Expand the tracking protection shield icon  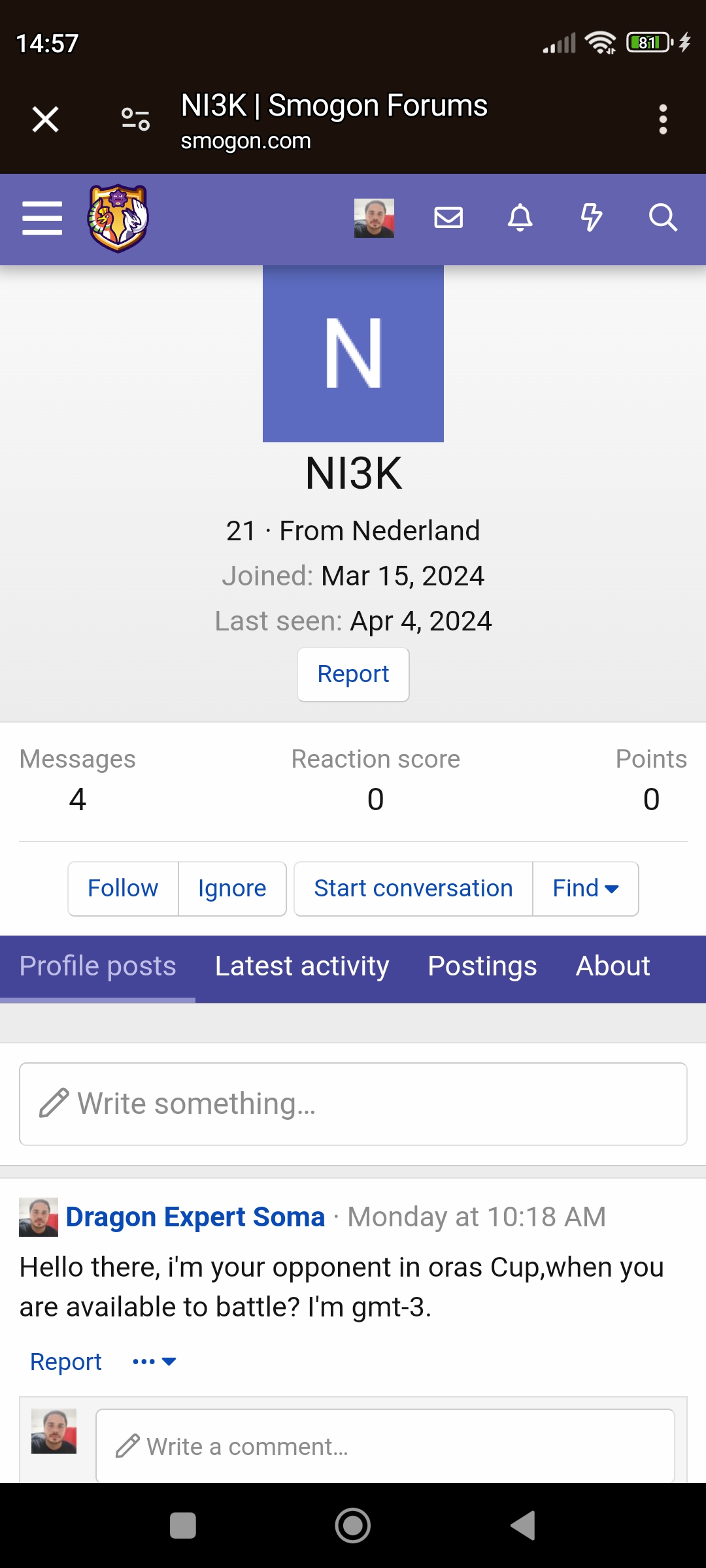coord(134,119)
